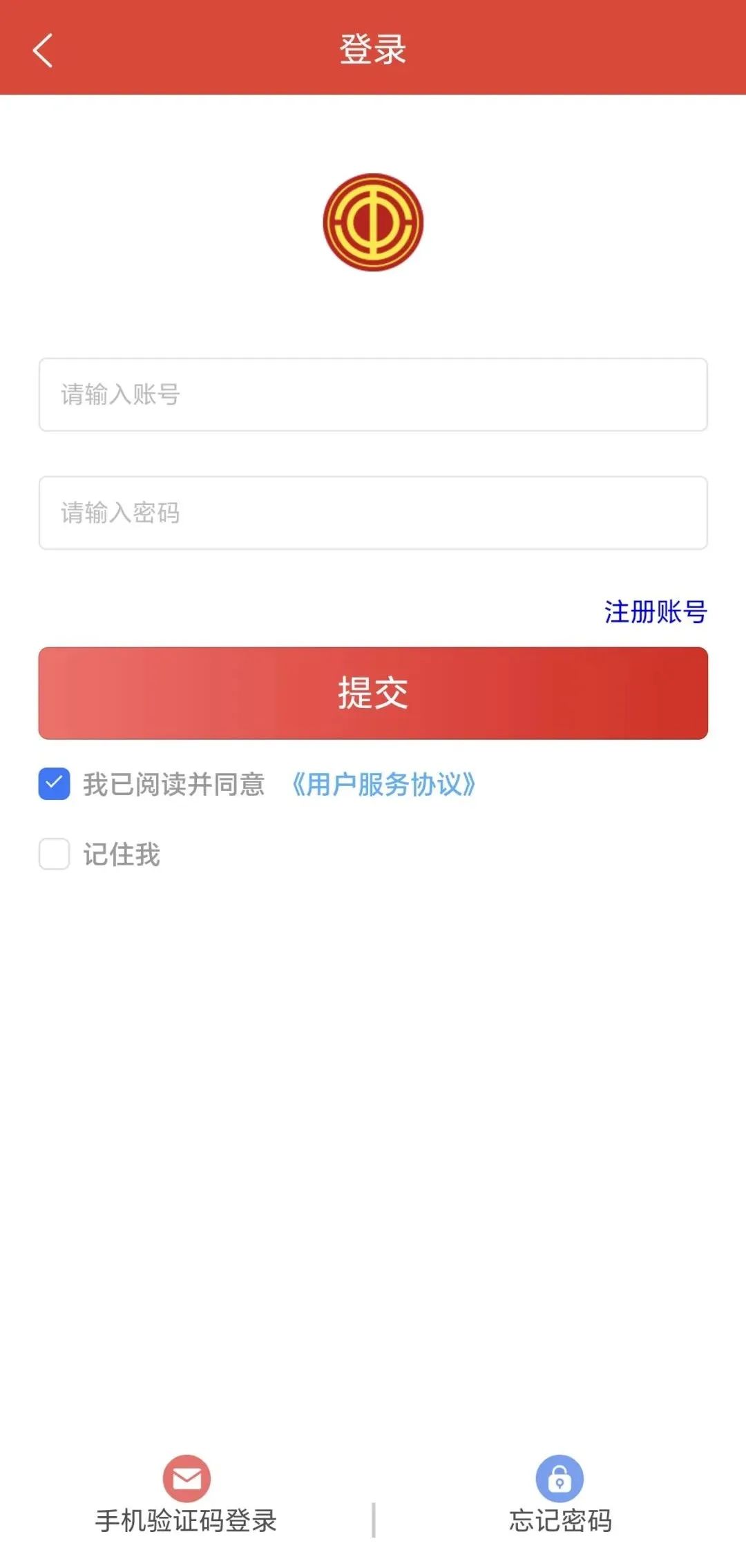
Task: Enable the 记住我 checkbox
Action: (x=55, y=854)
